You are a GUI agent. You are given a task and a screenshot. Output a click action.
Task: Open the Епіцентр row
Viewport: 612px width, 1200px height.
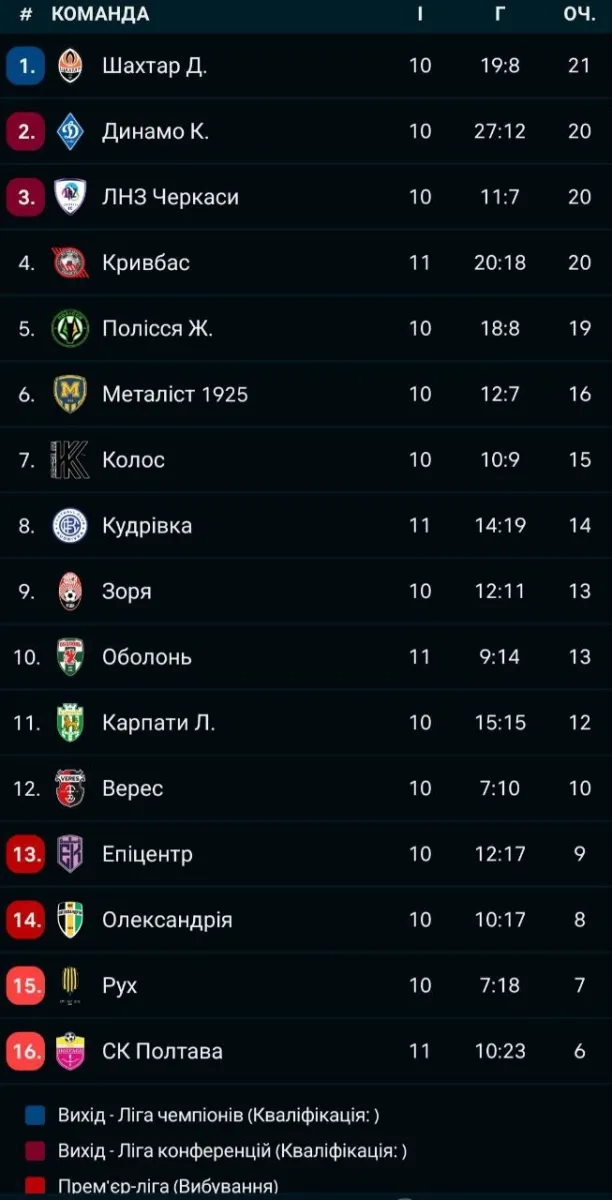pyautogui.click(x=147, y=854)
